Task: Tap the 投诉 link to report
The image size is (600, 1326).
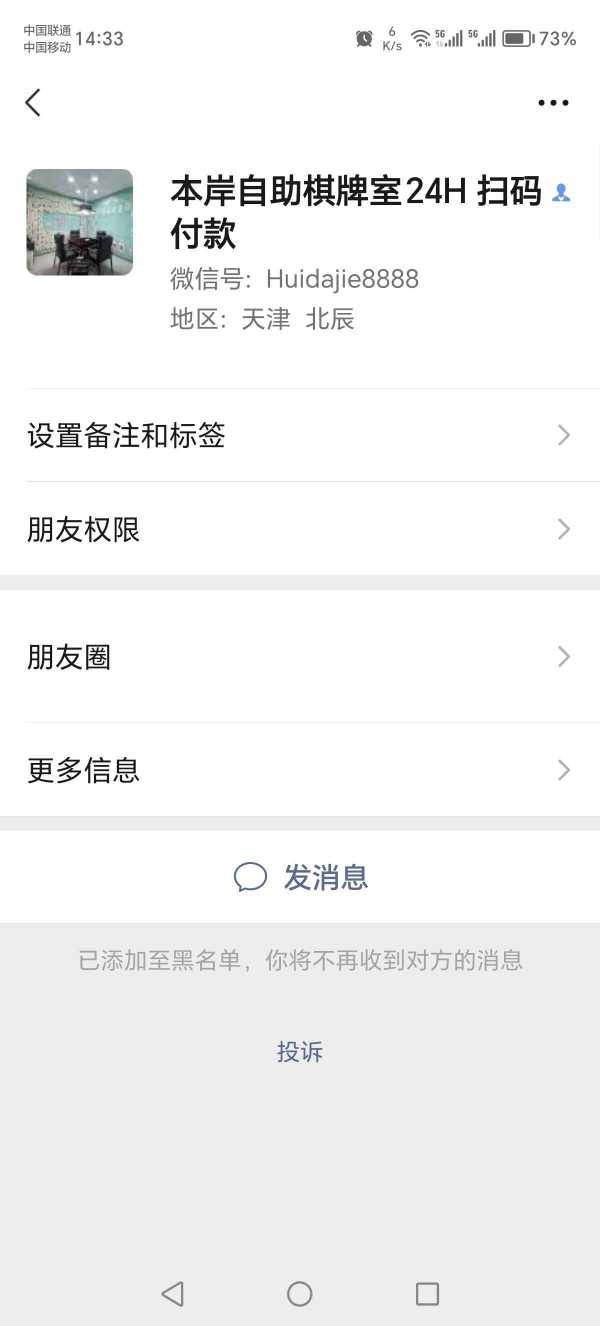Action: 300,1052
